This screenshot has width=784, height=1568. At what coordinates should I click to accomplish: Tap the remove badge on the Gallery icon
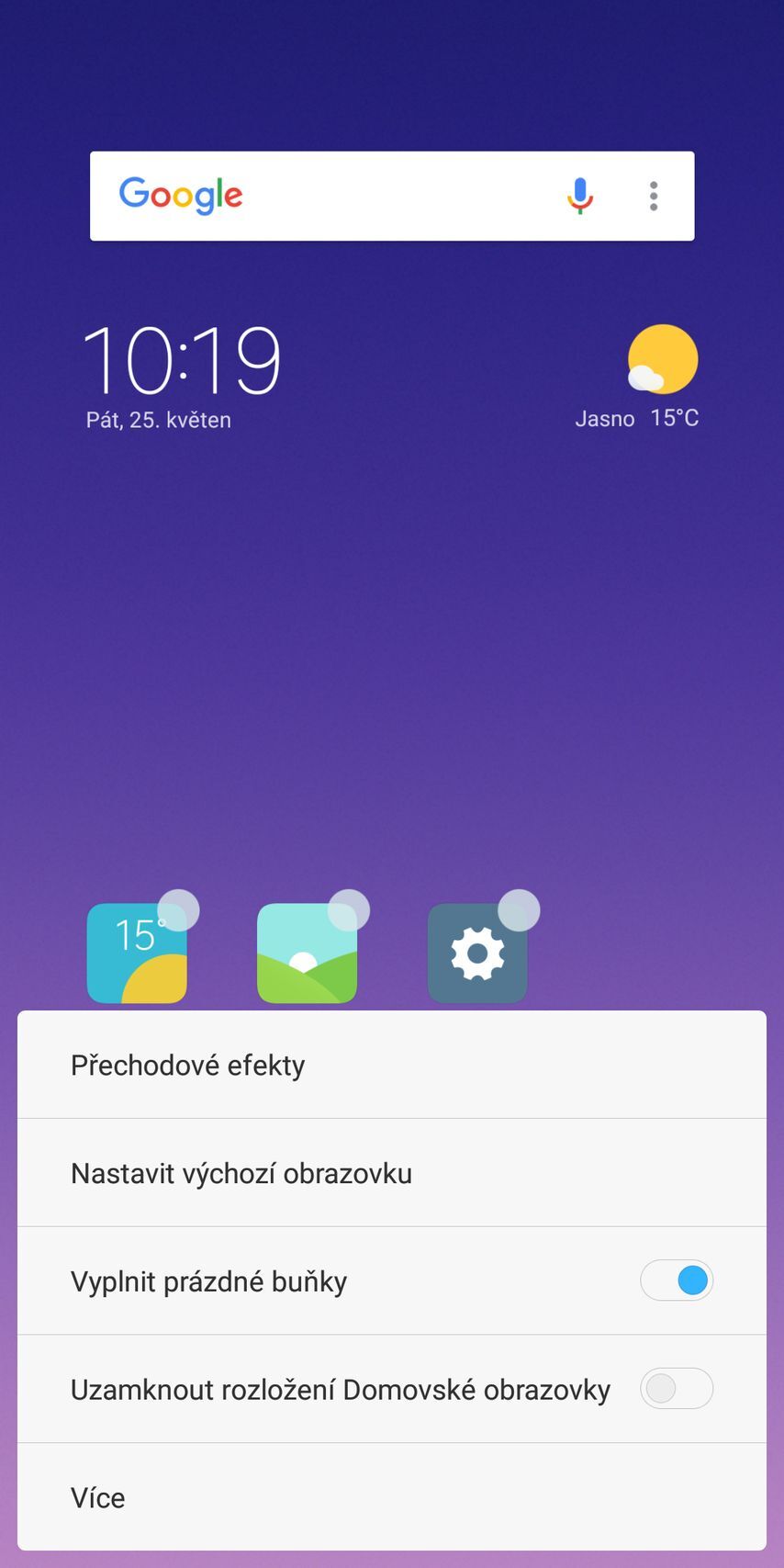point(351,909)
